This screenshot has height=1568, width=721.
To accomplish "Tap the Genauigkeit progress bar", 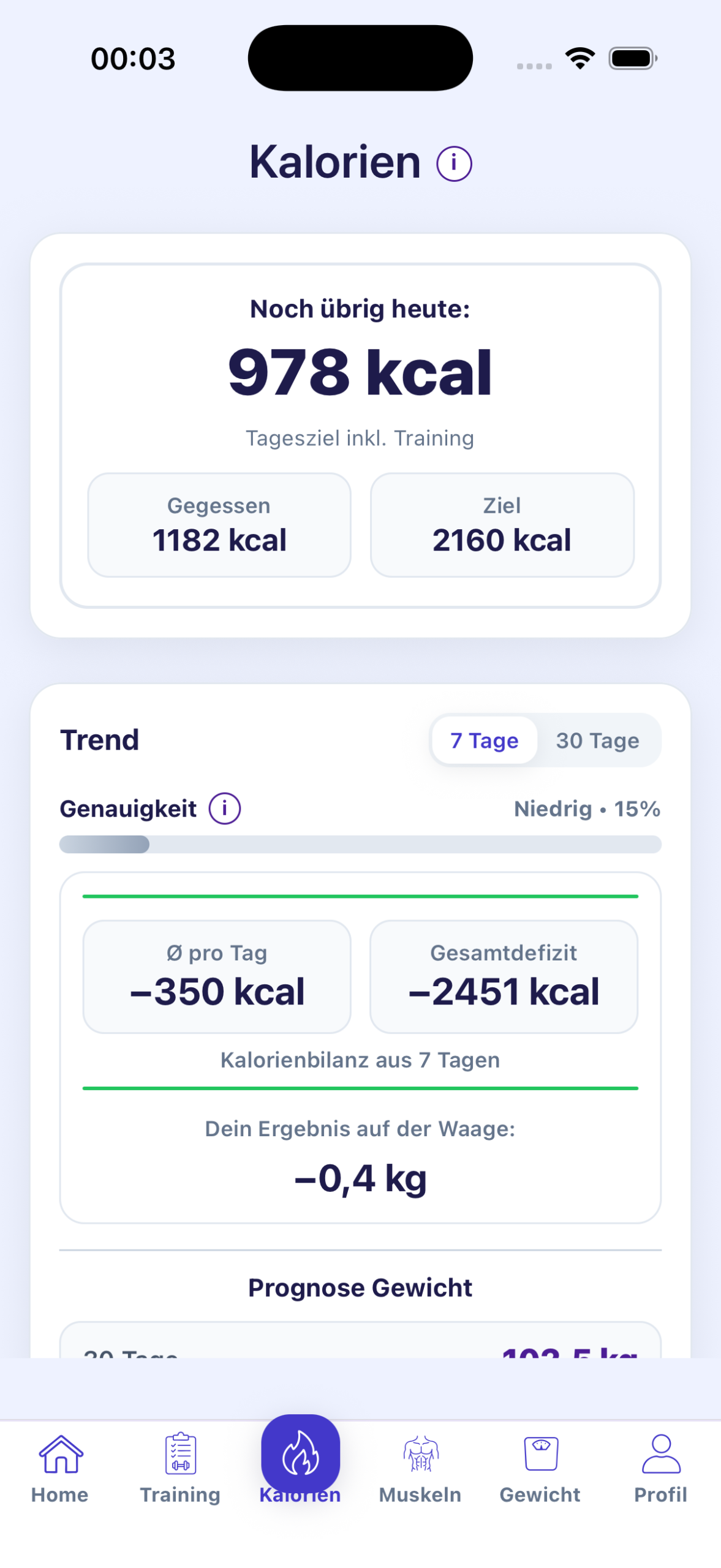I will 360,845.
